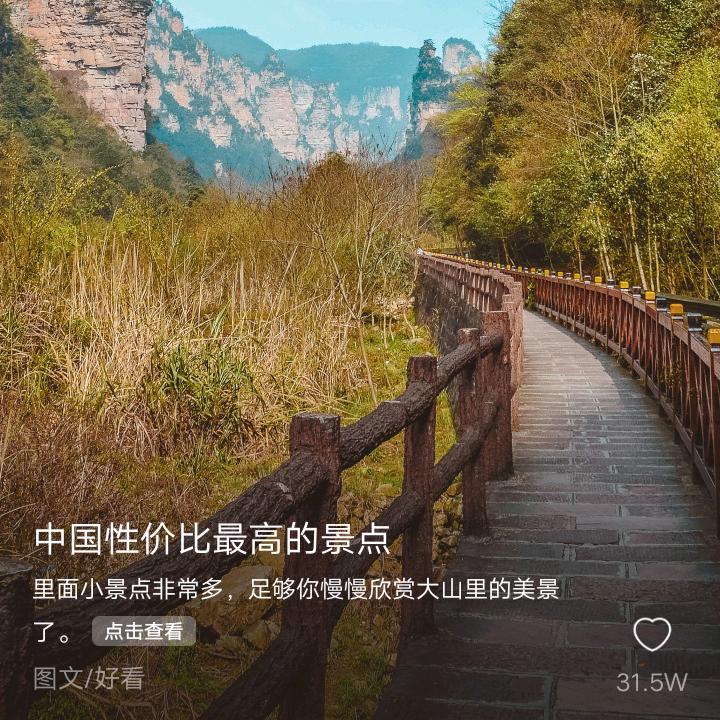The height and width of the screenshot is (720, 720).
Task: Tap the 点击查看 button
Action: pyautogui.click(x=144, y=631)
